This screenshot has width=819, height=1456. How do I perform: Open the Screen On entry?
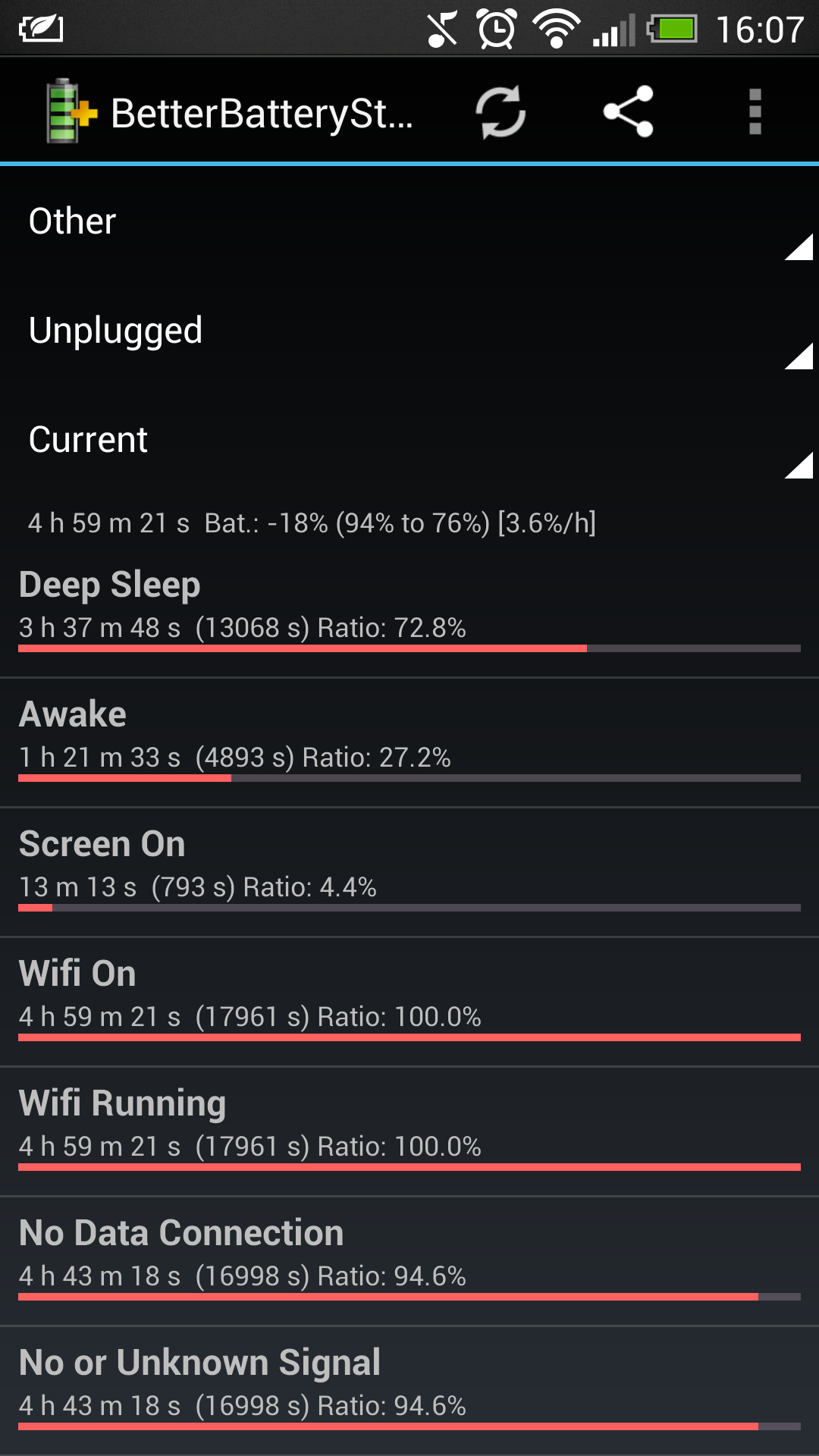pos(409,872)
